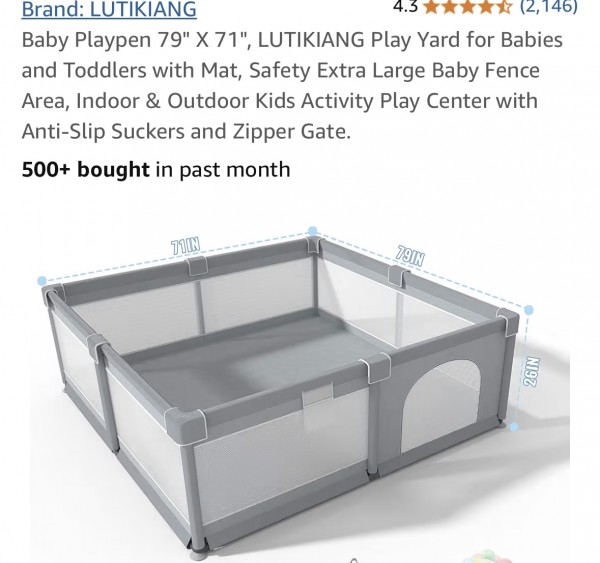Open the Brand: LUTIKIANG store link
This screenshot has height=563, width=600.
pos(109,10)
